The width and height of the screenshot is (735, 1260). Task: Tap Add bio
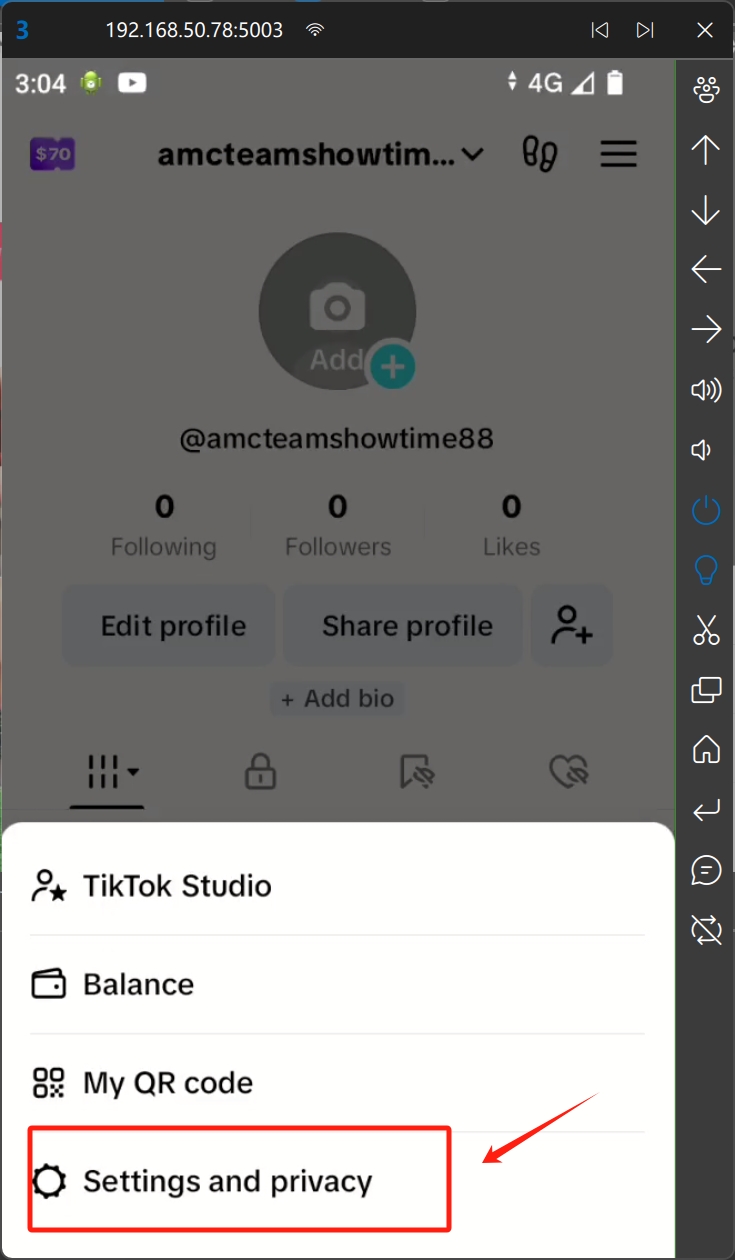(x=338, y=698)
